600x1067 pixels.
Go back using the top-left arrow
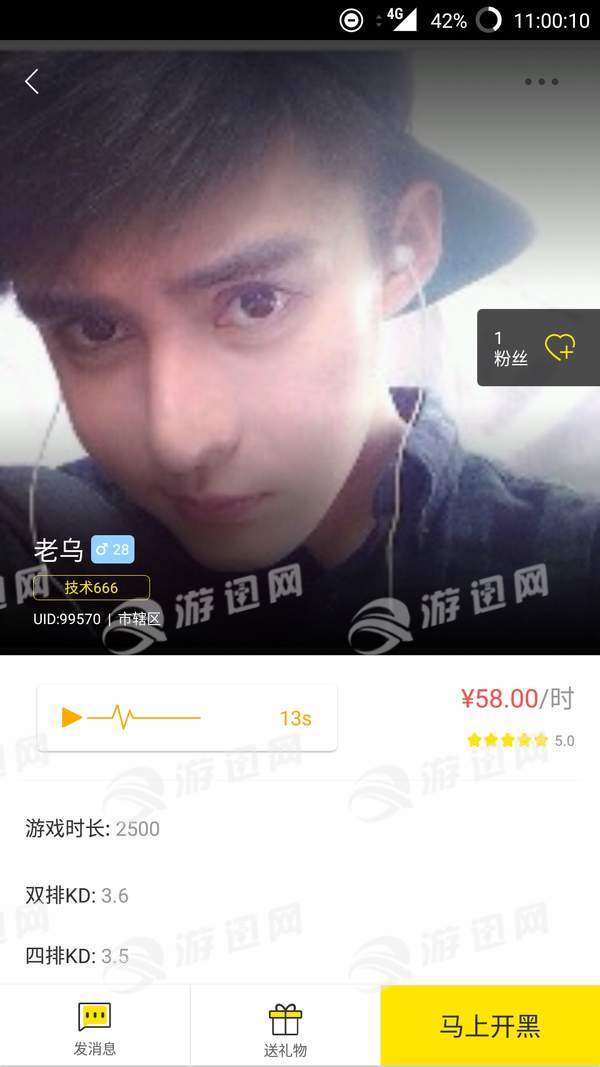click(x=32, y=82)
